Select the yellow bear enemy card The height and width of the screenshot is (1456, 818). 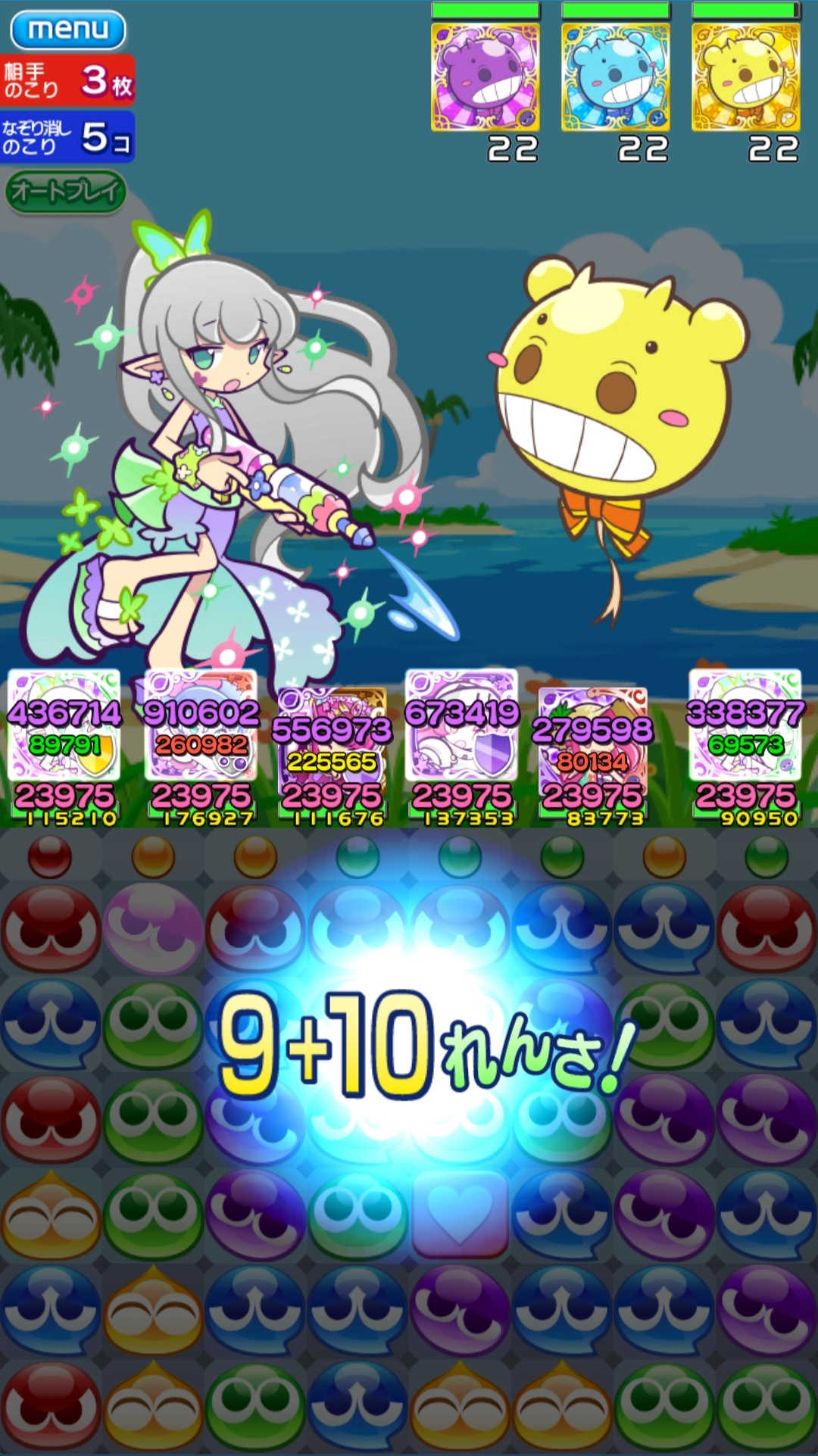(745, 77)
